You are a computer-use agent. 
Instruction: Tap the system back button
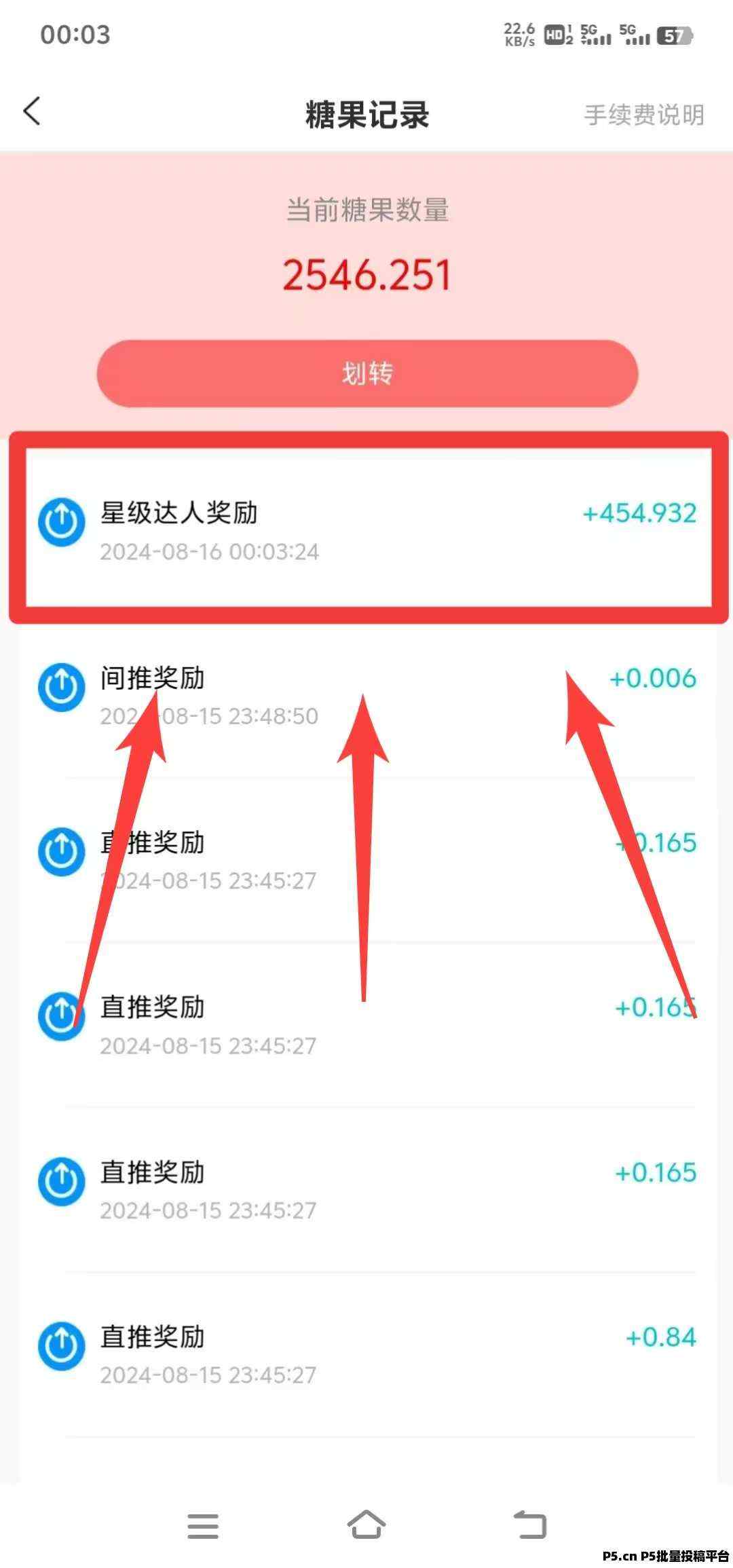pos(530,1525)
